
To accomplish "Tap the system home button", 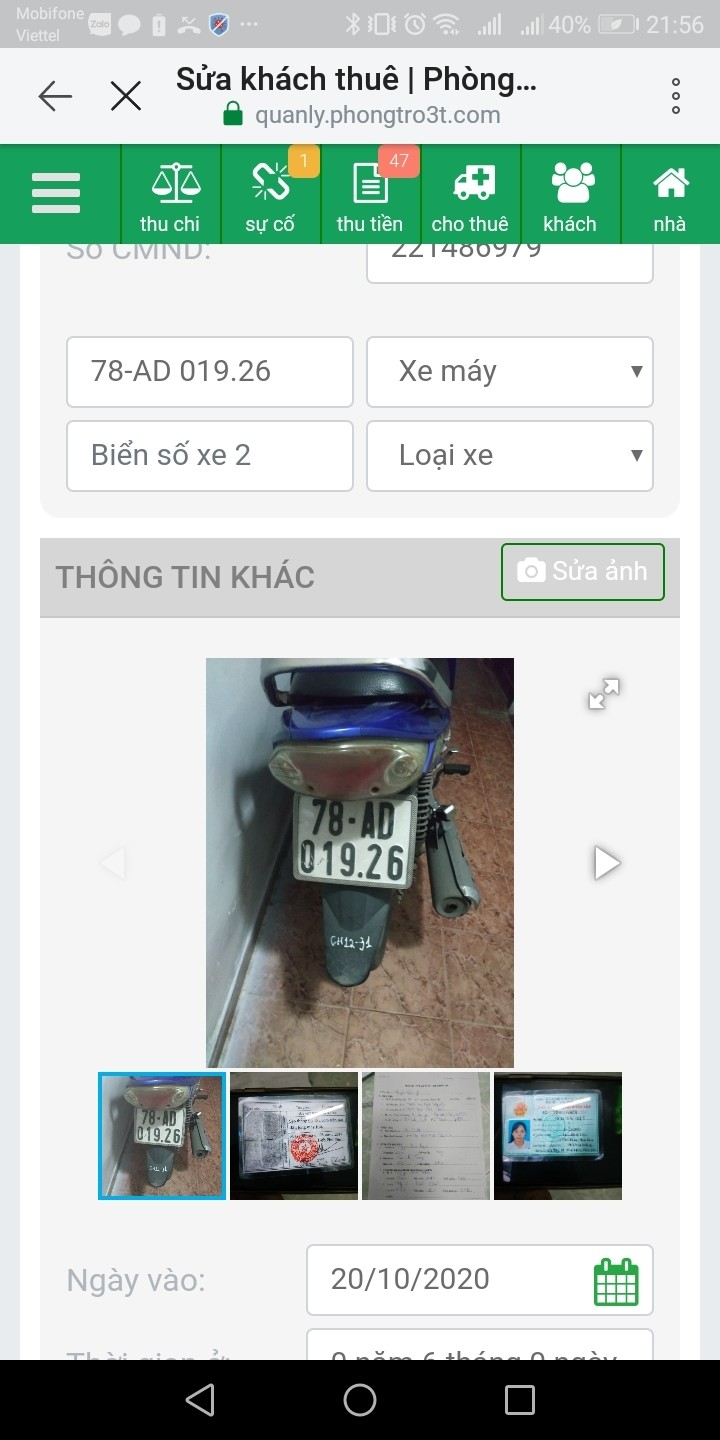I will (360, 1400).
